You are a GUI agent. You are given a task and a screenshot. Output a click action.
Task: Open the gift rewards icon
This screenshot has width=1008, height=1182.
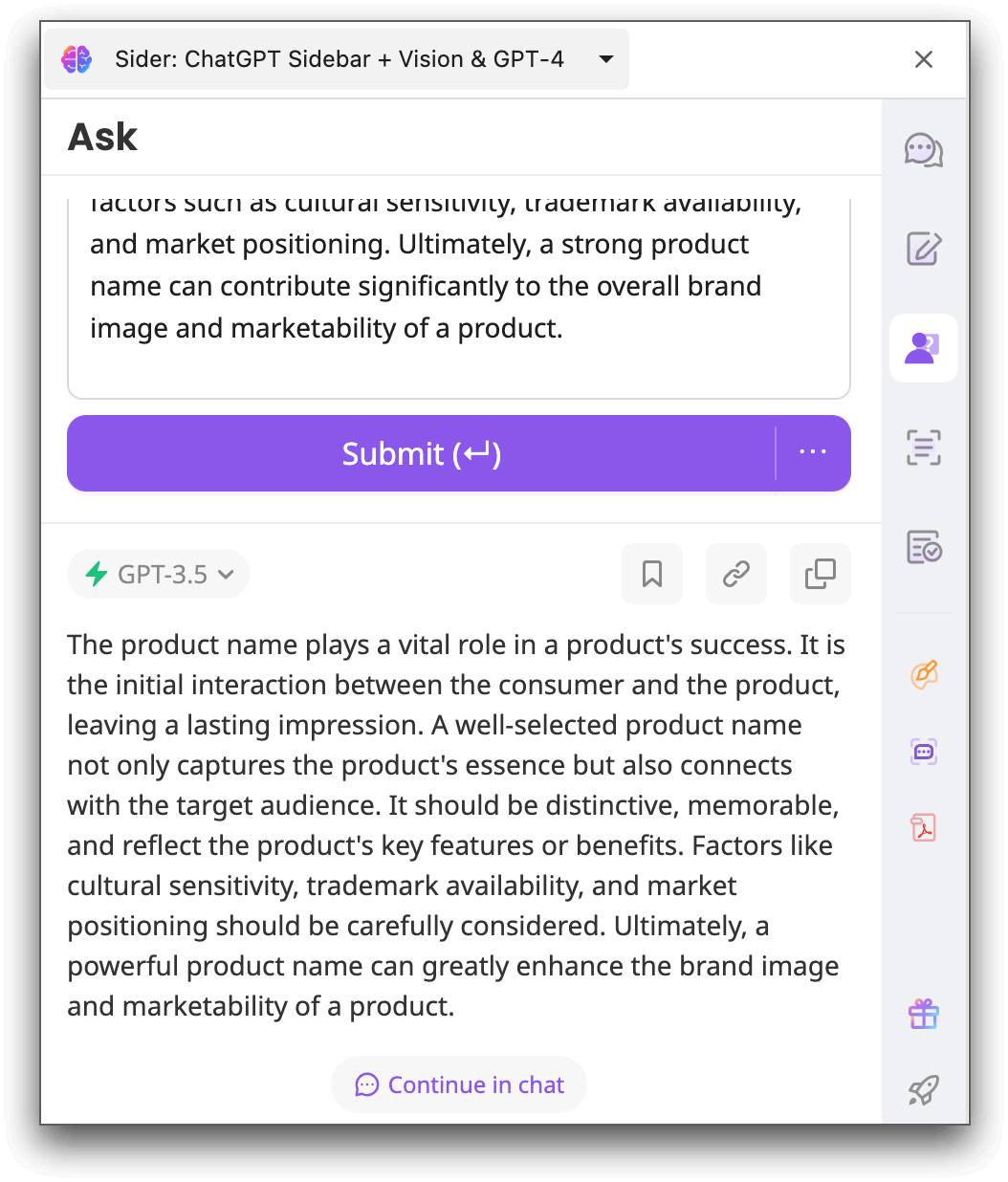pos(923,1014)
